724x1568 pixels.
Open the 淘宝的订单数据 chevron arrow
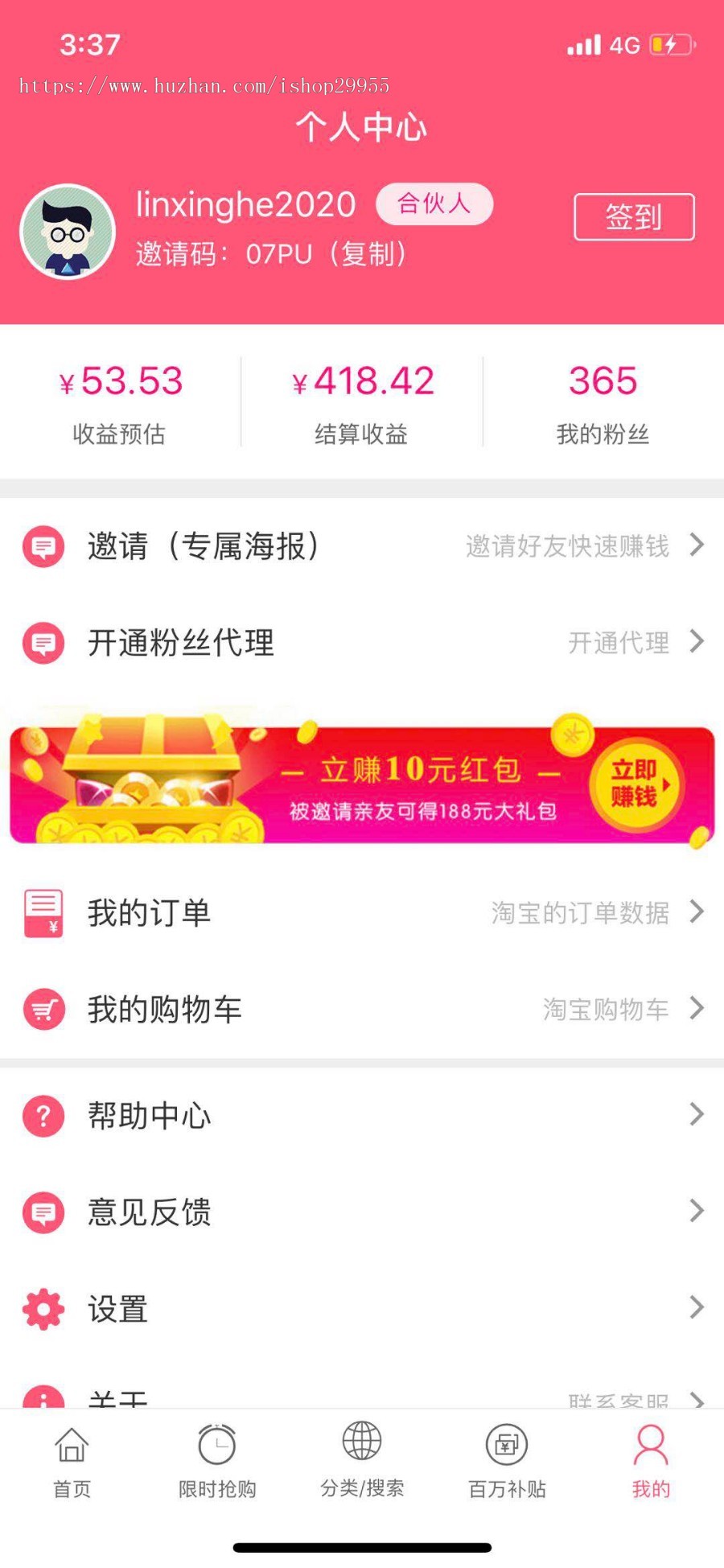pos(697,912)
